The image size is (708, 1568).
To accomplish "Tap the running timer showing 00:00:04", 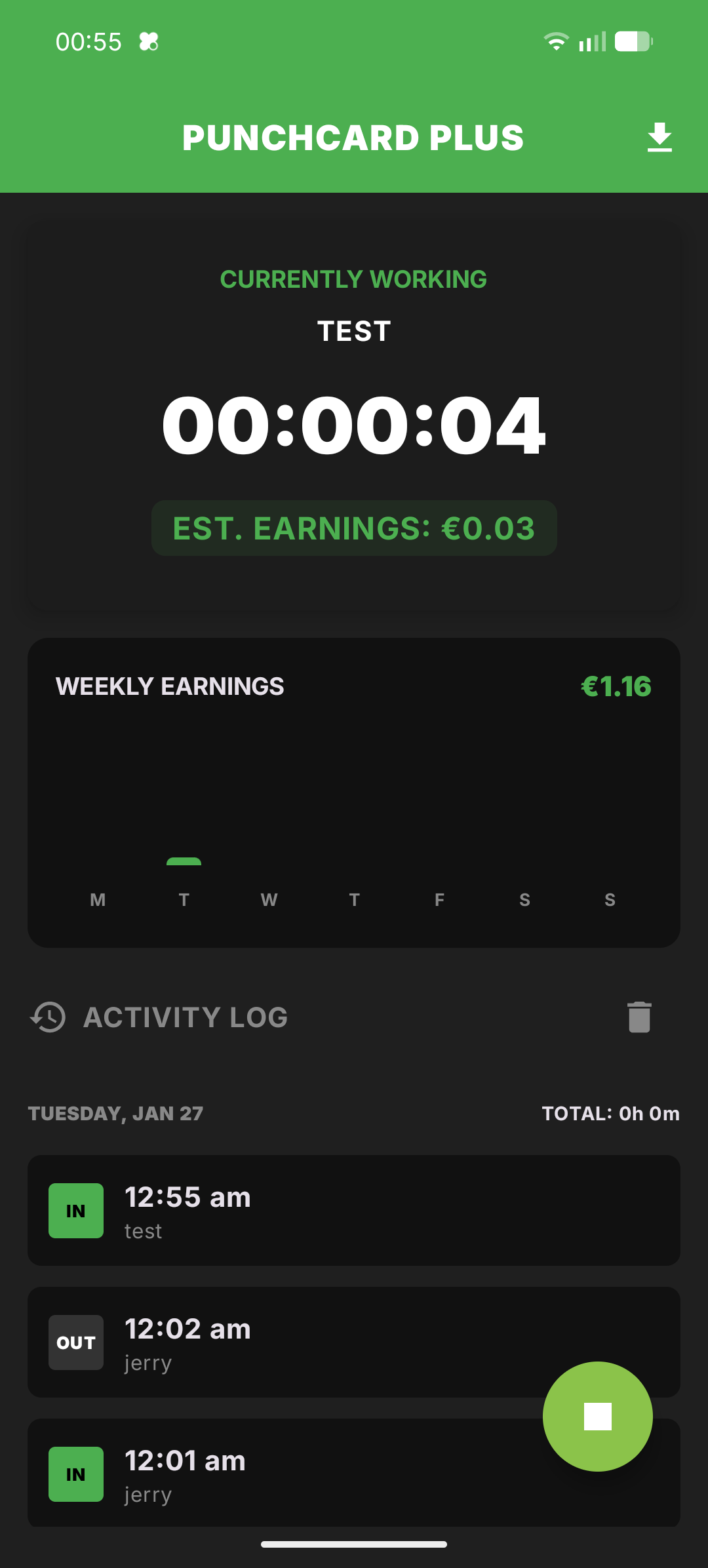I will click(354, 426).
